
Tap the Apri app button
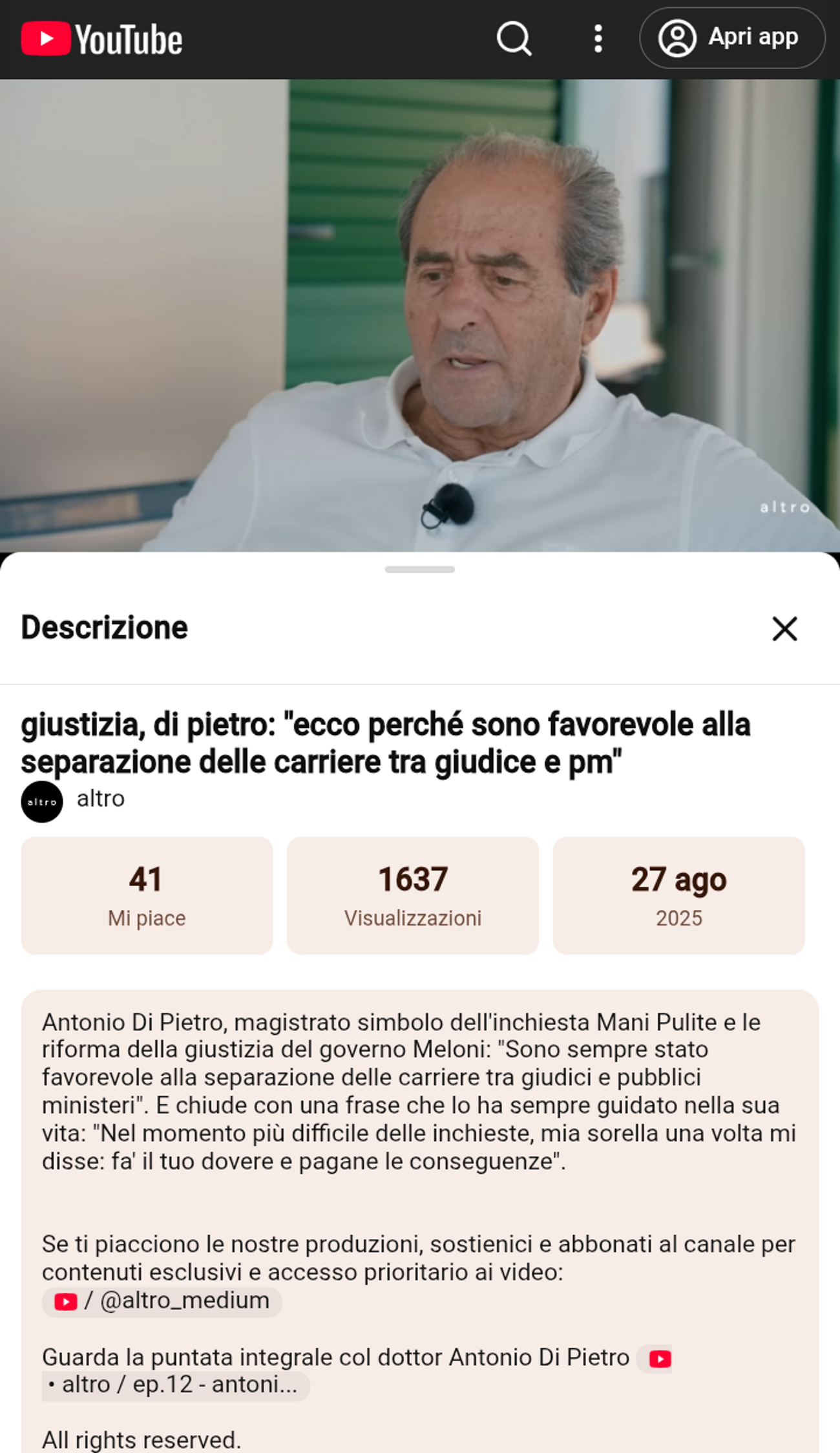732,38
